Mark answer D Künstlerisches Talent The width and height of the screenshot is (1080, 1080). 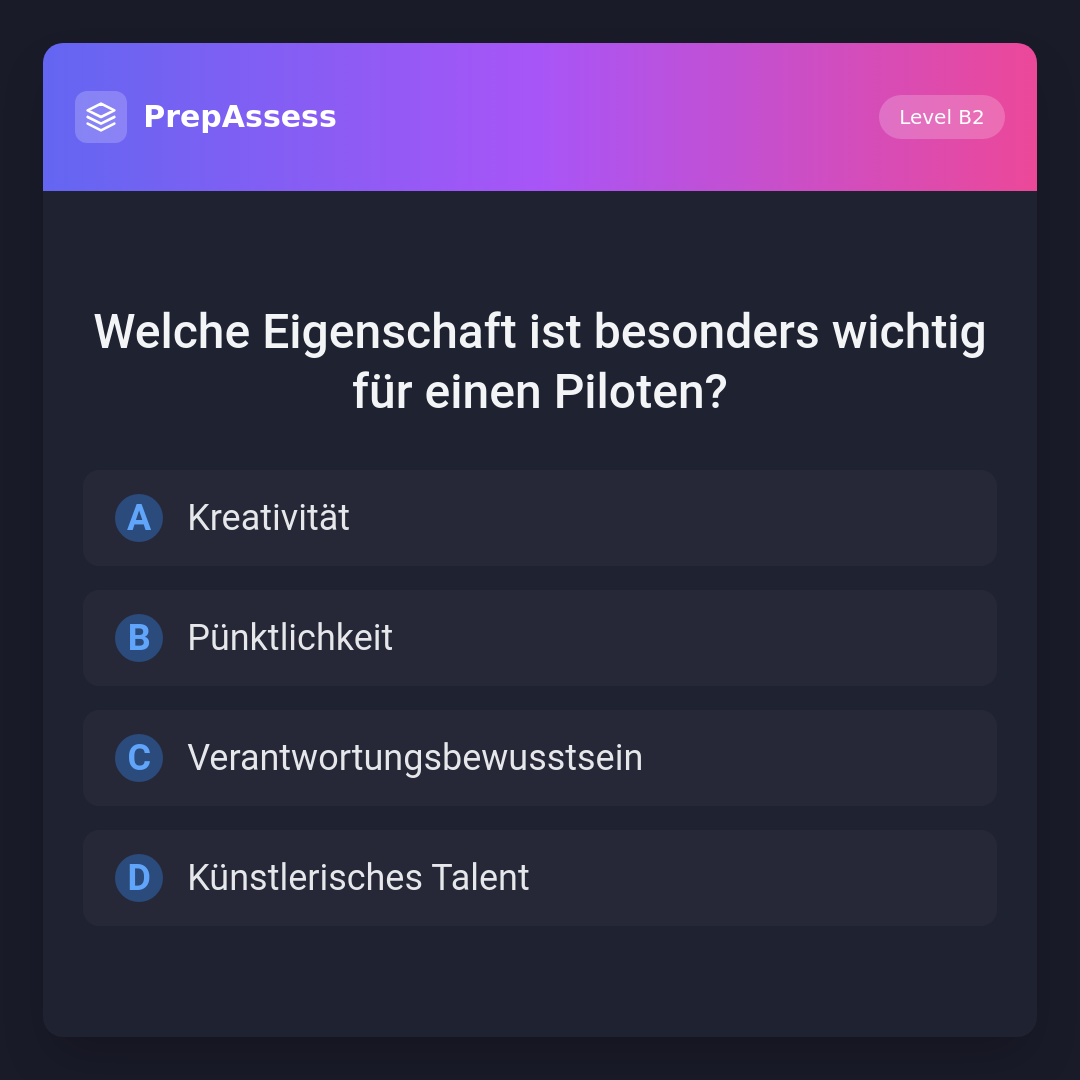click(540, 878)
